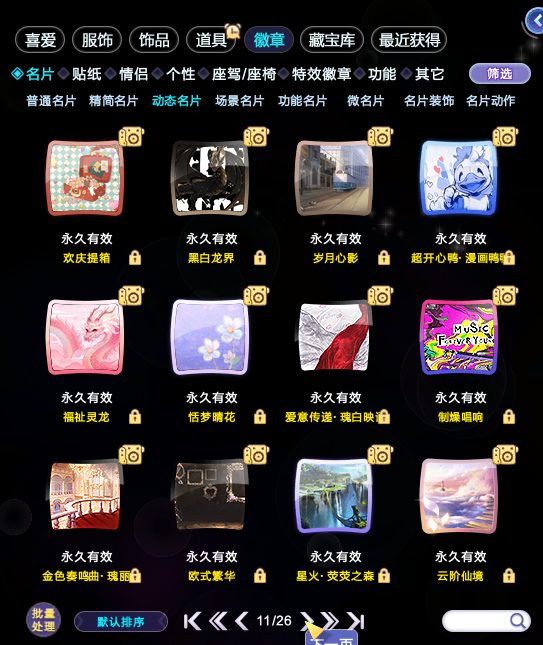Switch to the 服饰 tab

[x=97, y=40]
